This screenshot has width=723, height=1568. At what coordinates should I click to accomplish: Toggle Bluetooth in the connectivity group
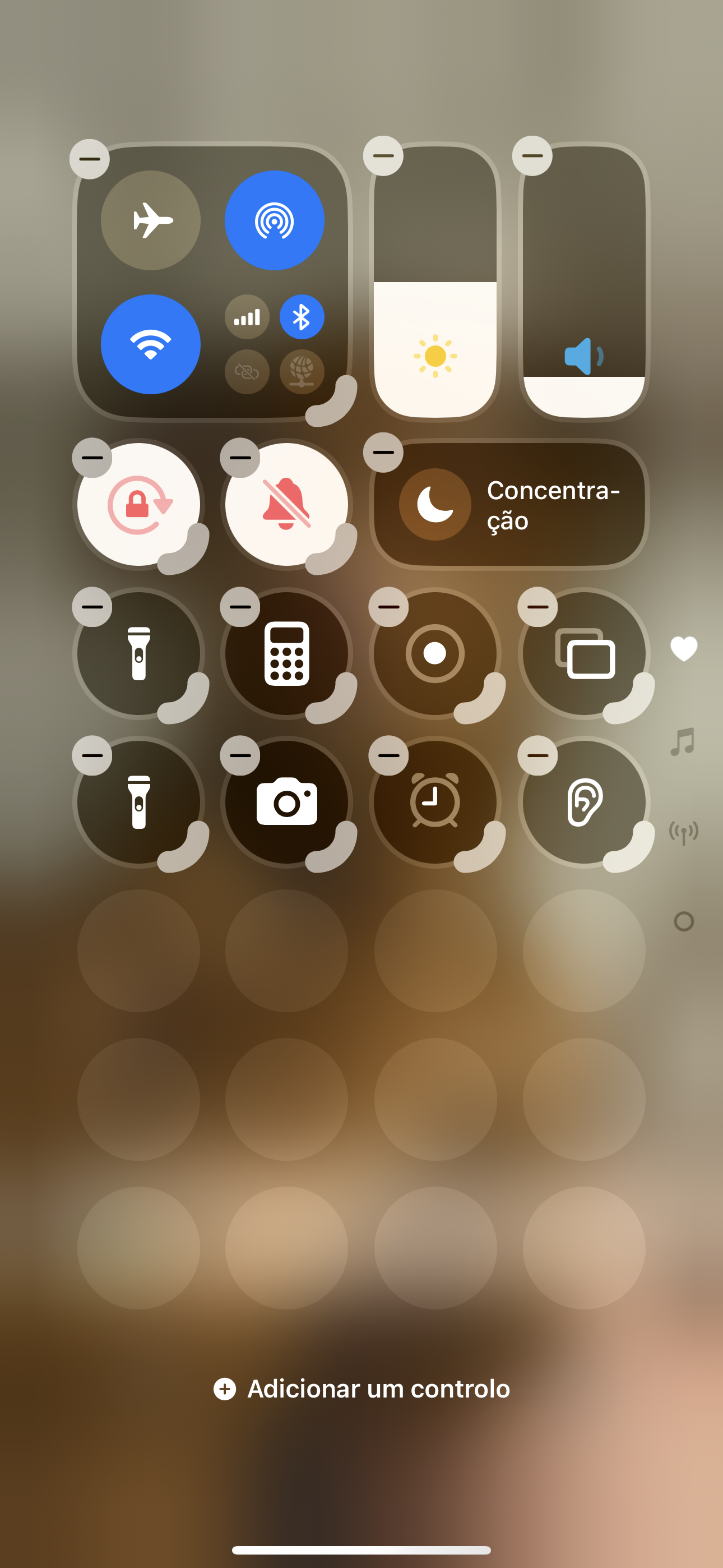(302, 317)
